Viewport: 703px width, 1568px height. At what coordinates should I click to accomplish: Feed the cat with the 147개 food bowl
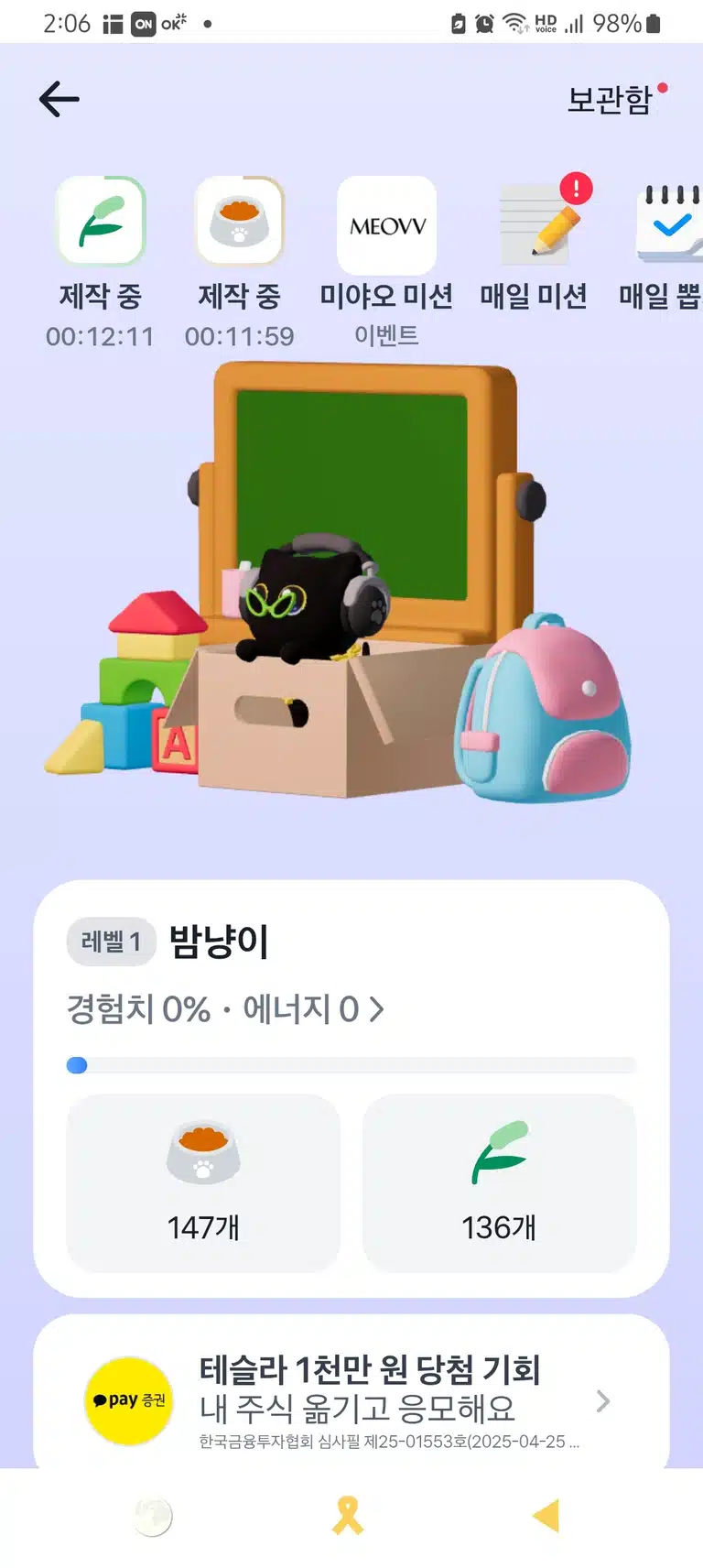point(203,1182)
